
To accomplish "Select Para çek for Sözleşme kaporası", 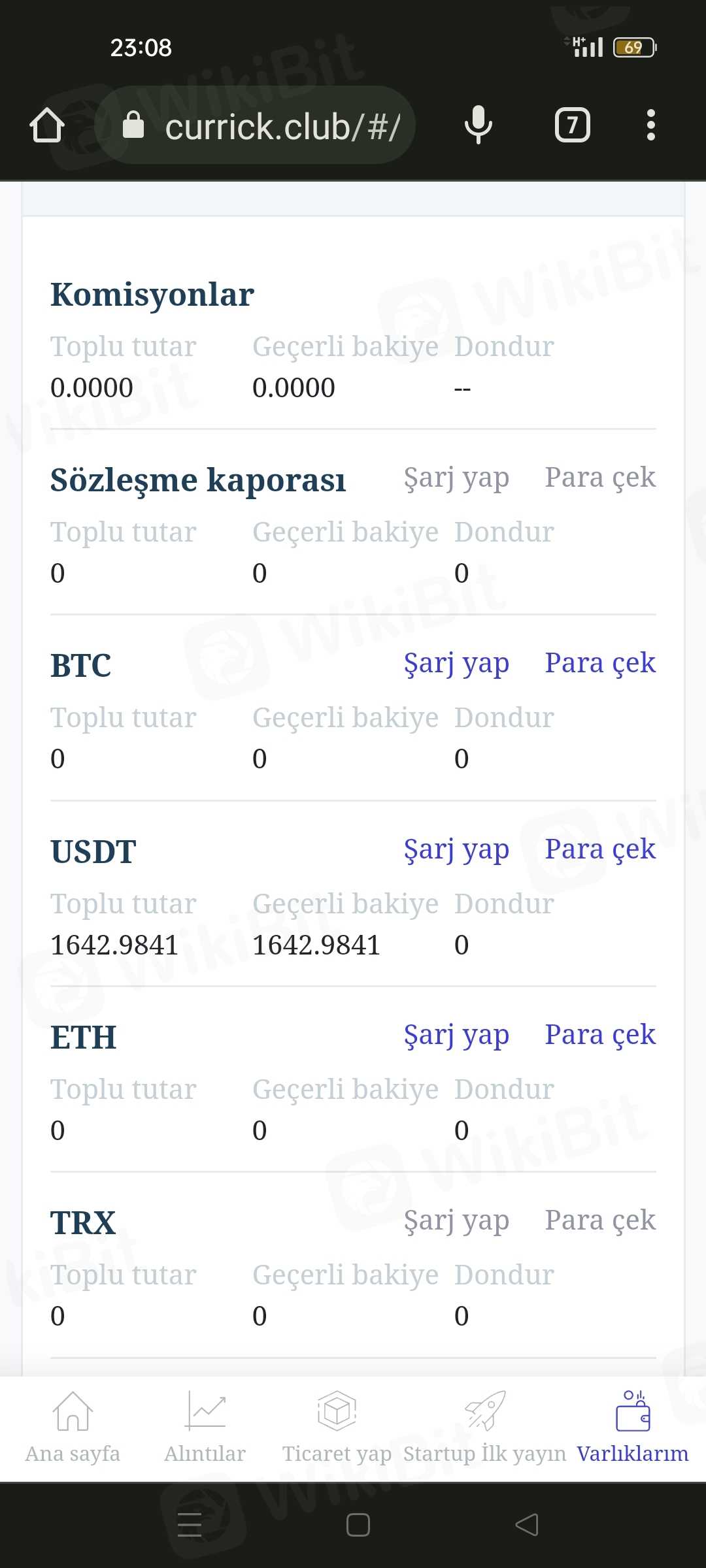I will point(600,478).
